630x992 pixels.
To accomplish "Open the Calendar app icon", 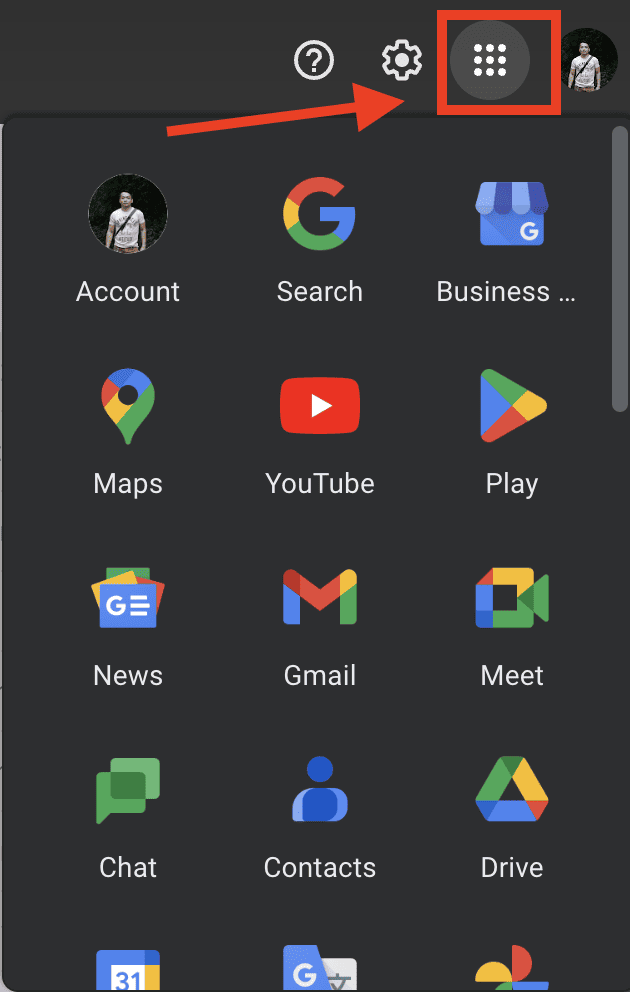I will pos(128,970).
